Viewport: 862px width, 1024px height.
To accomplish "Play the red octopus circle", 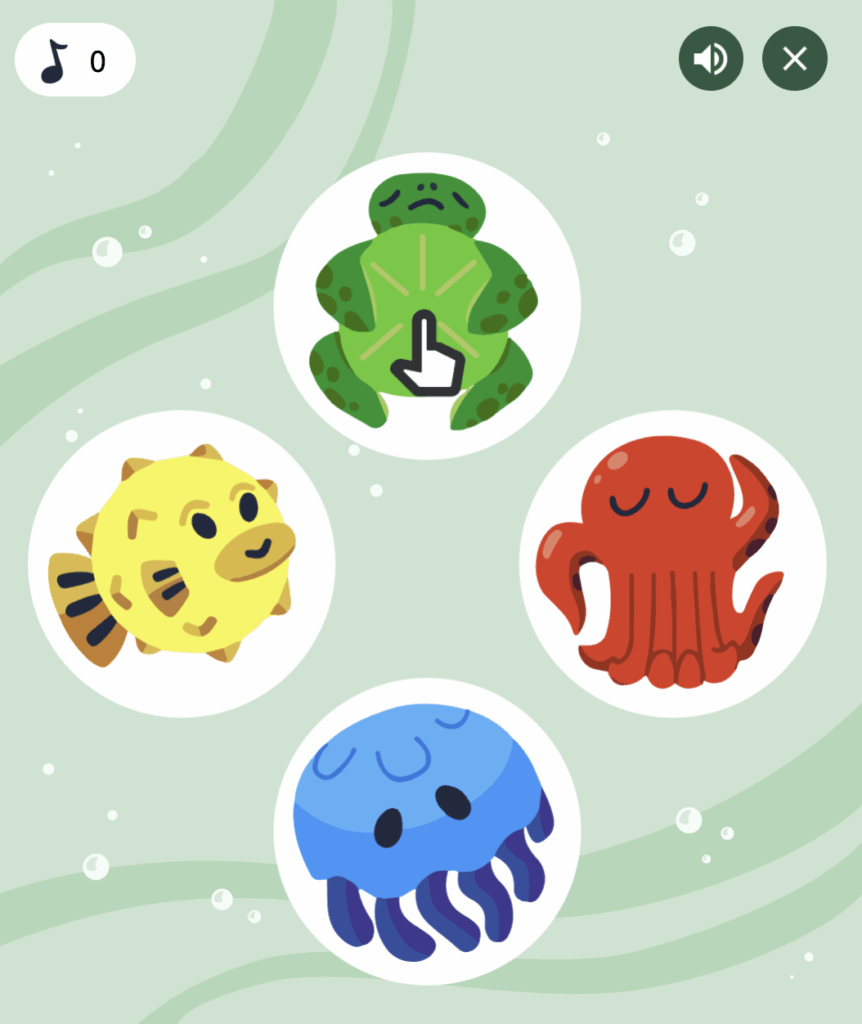I will [672, 563].
